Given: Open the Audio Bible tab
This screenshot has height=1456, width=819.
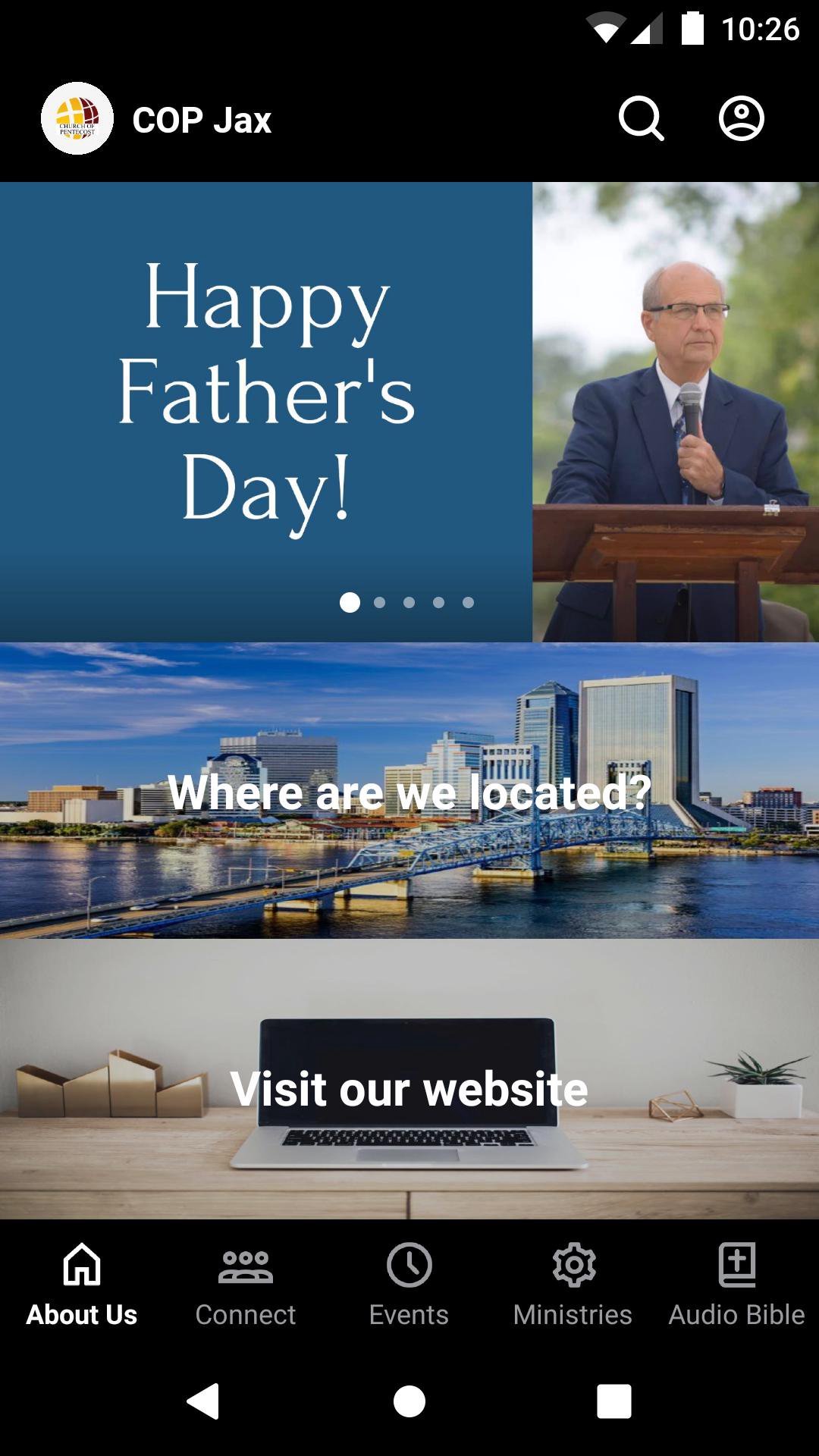Looking at the screenshot, I should (736, 1285).
